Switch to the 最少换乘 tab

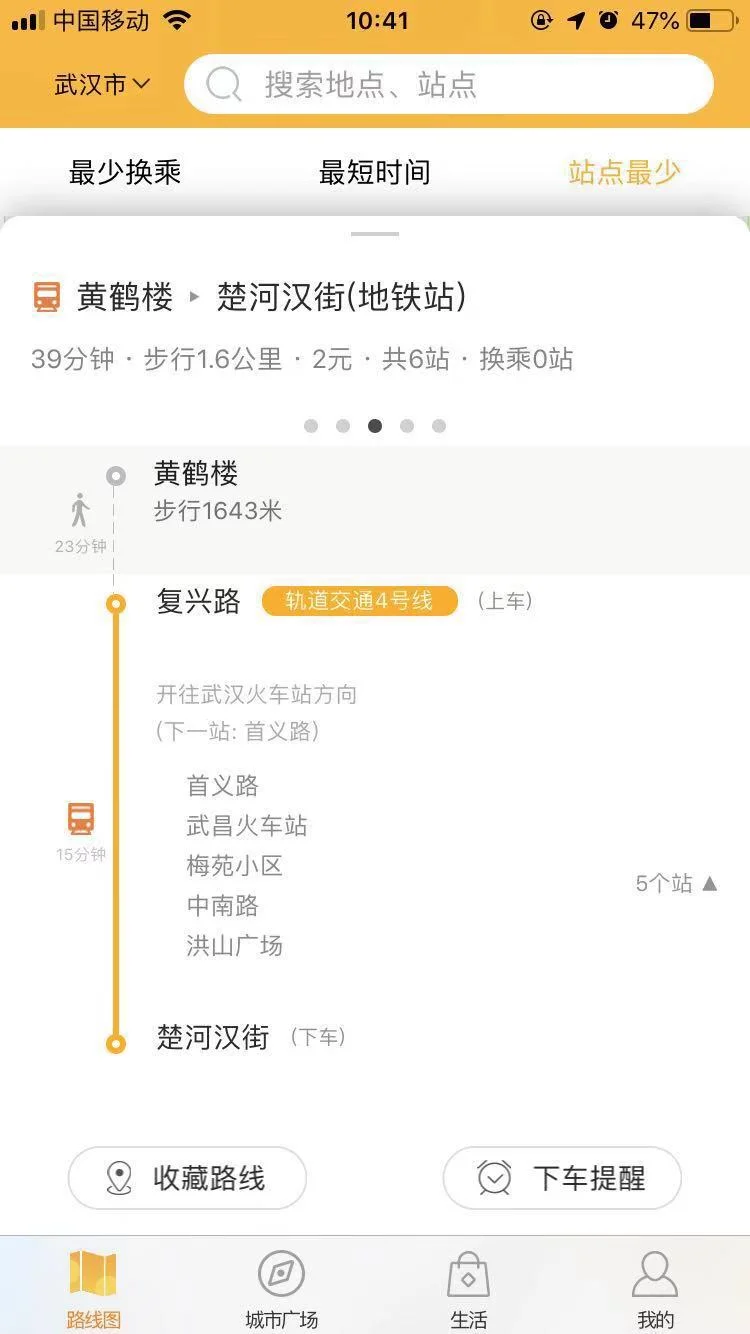pos(124,171)
